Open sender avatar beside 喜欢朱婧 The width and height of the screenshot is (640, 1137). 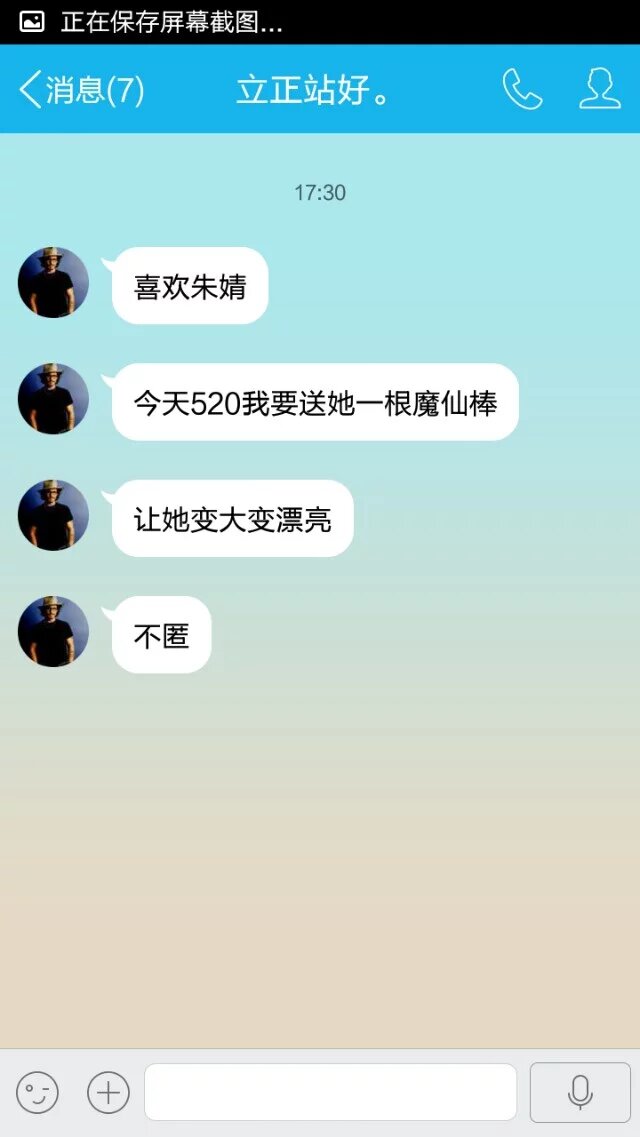coord(53,283)
